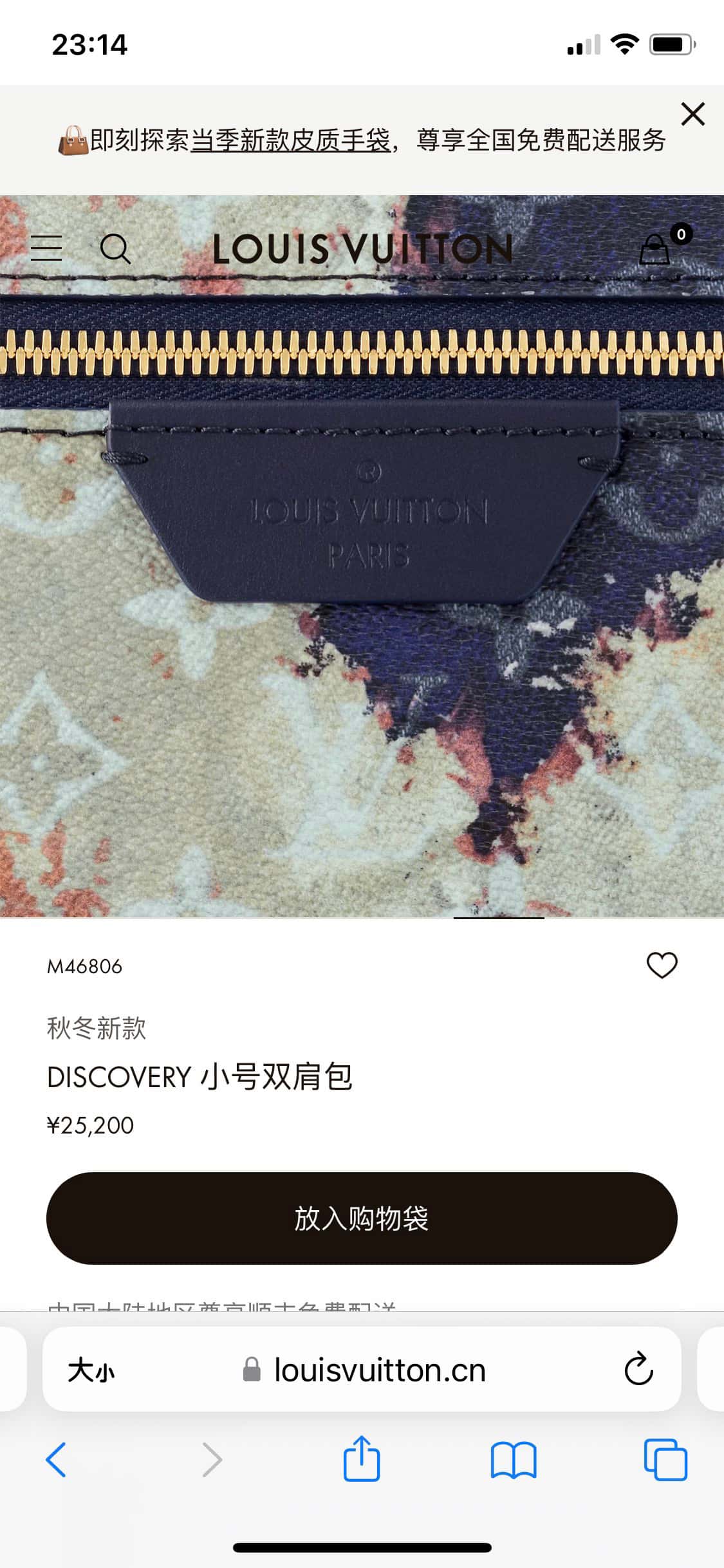Viewport: 724px width, 1568px height.
Task: Share this product page
Action: 362,1459
